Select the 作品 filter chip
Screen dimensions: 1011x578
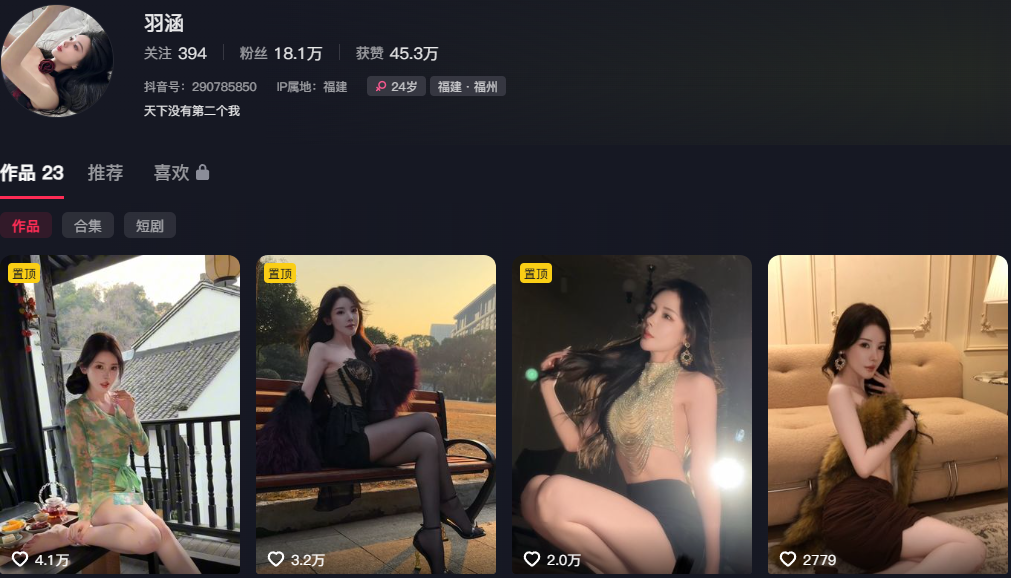coord(26,226)
